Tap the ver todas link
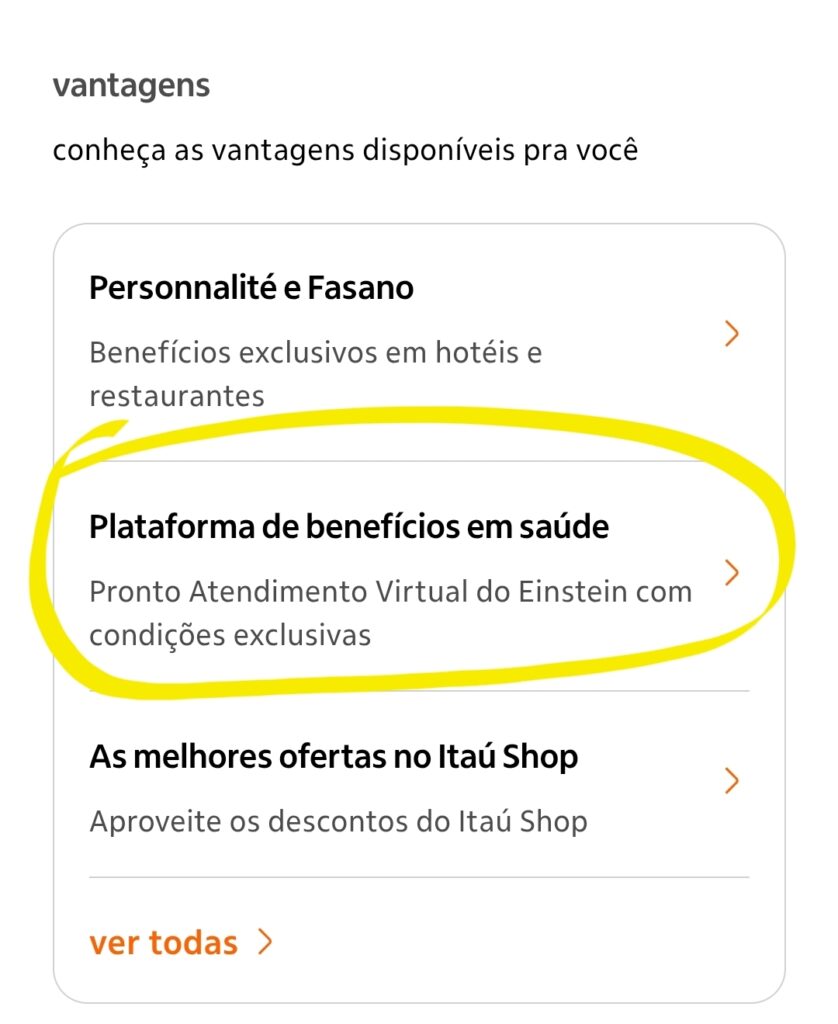The height and width of the screenshot is (1024, 838). coord(180,942)
